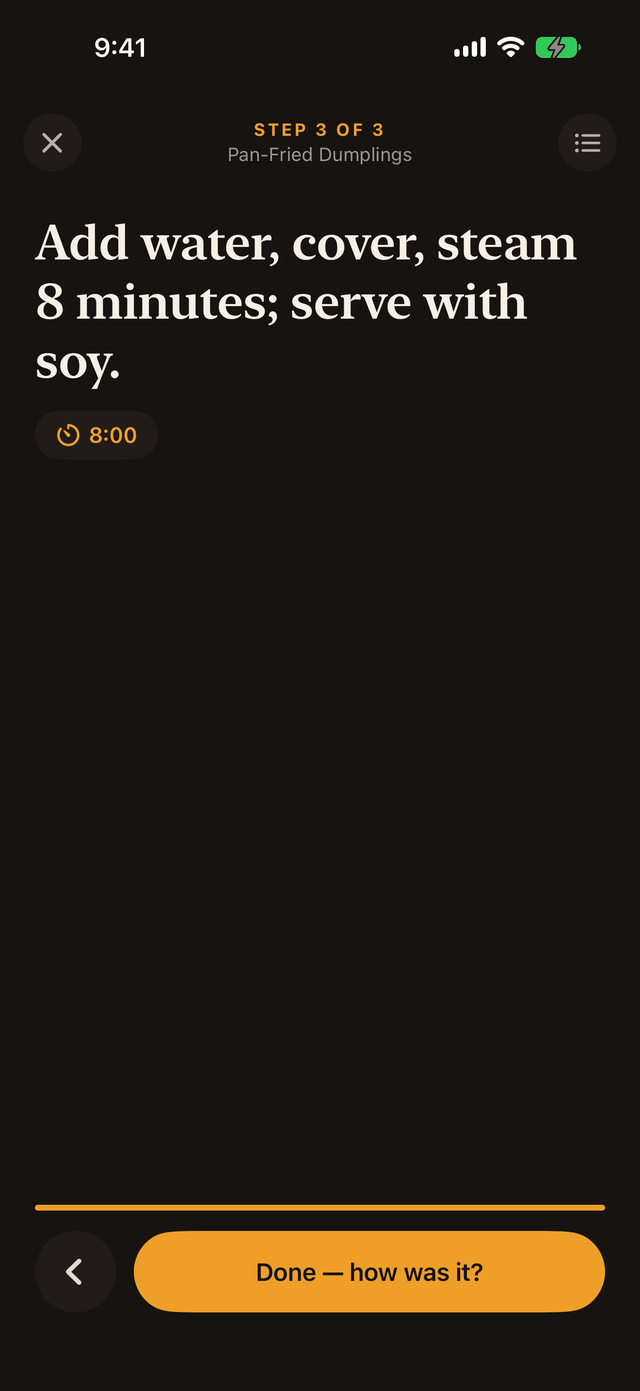Start the 8:00 timer chip
This screenshot has height=1391, width=640.
coord(97,435)
